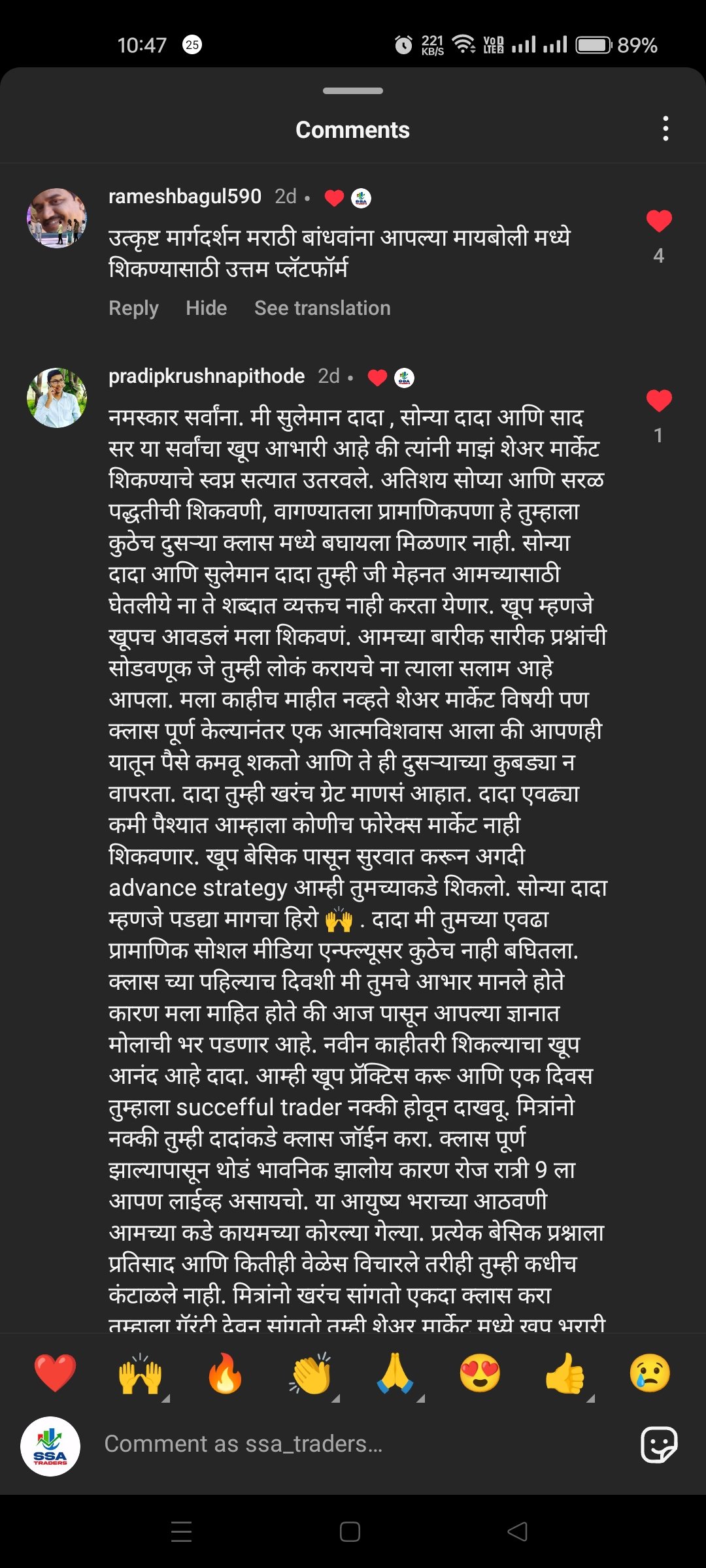View pradipkrushnapithode's profile photo
The width and height of the screenshot is (706, 1568).
click(x=57, y=398)
